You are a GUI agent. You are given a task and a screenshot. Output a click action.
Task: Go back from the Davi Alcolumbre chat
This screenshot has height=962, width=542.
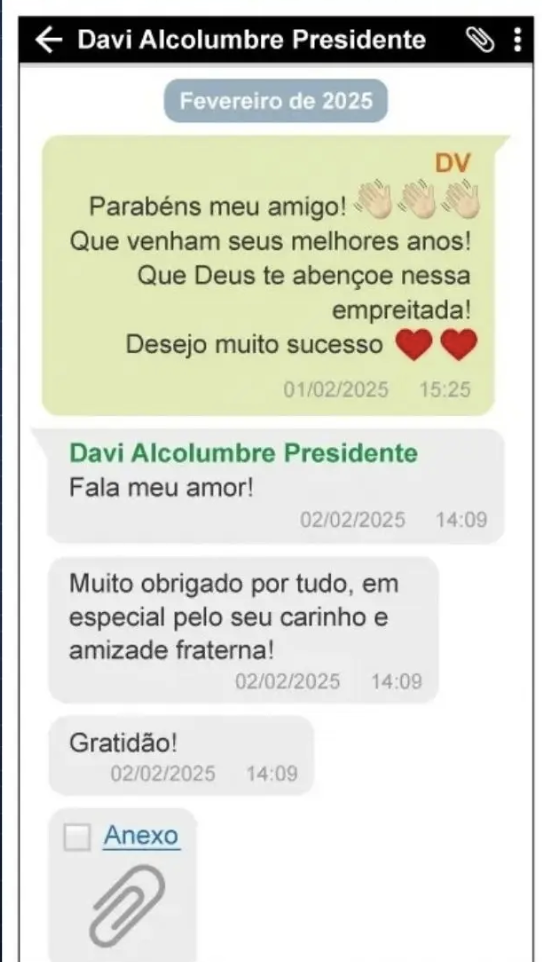coord(48,40)
